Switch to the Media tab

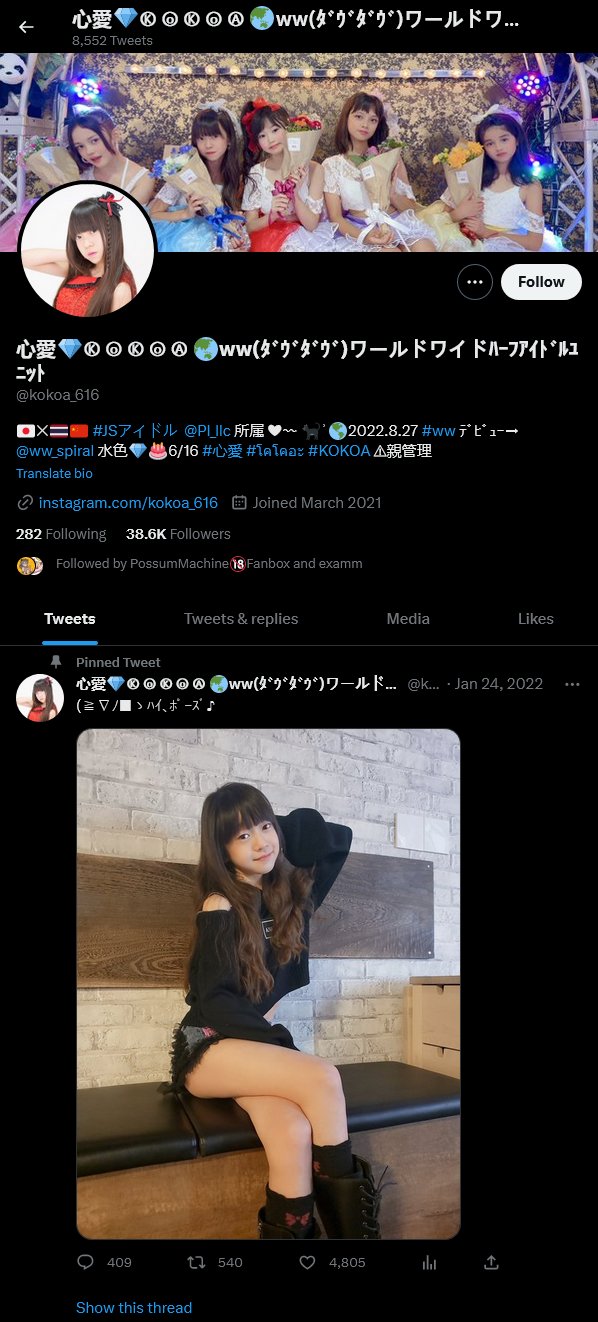click(408, 619)
